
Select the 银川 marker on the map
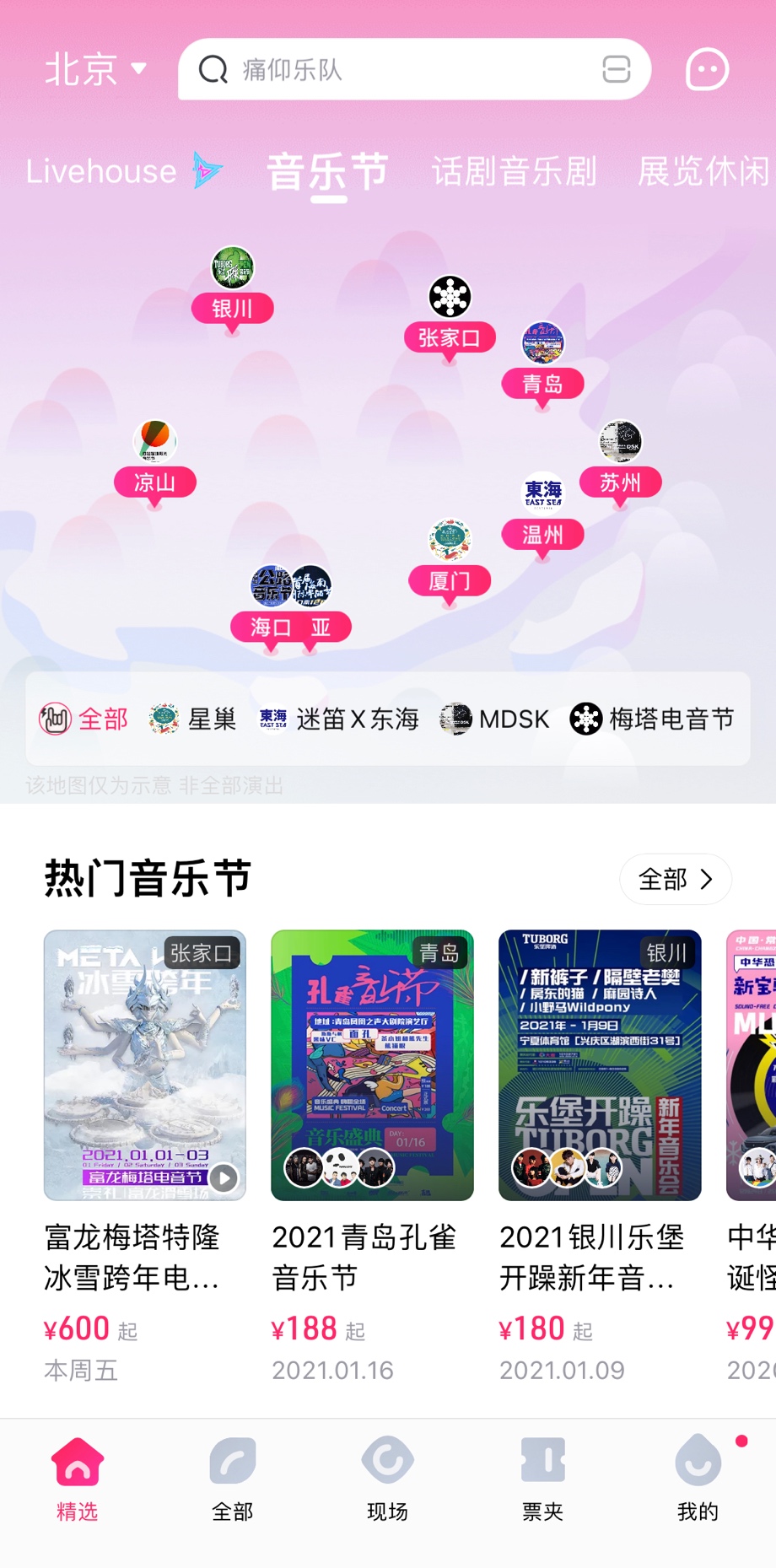click(232, 308)
